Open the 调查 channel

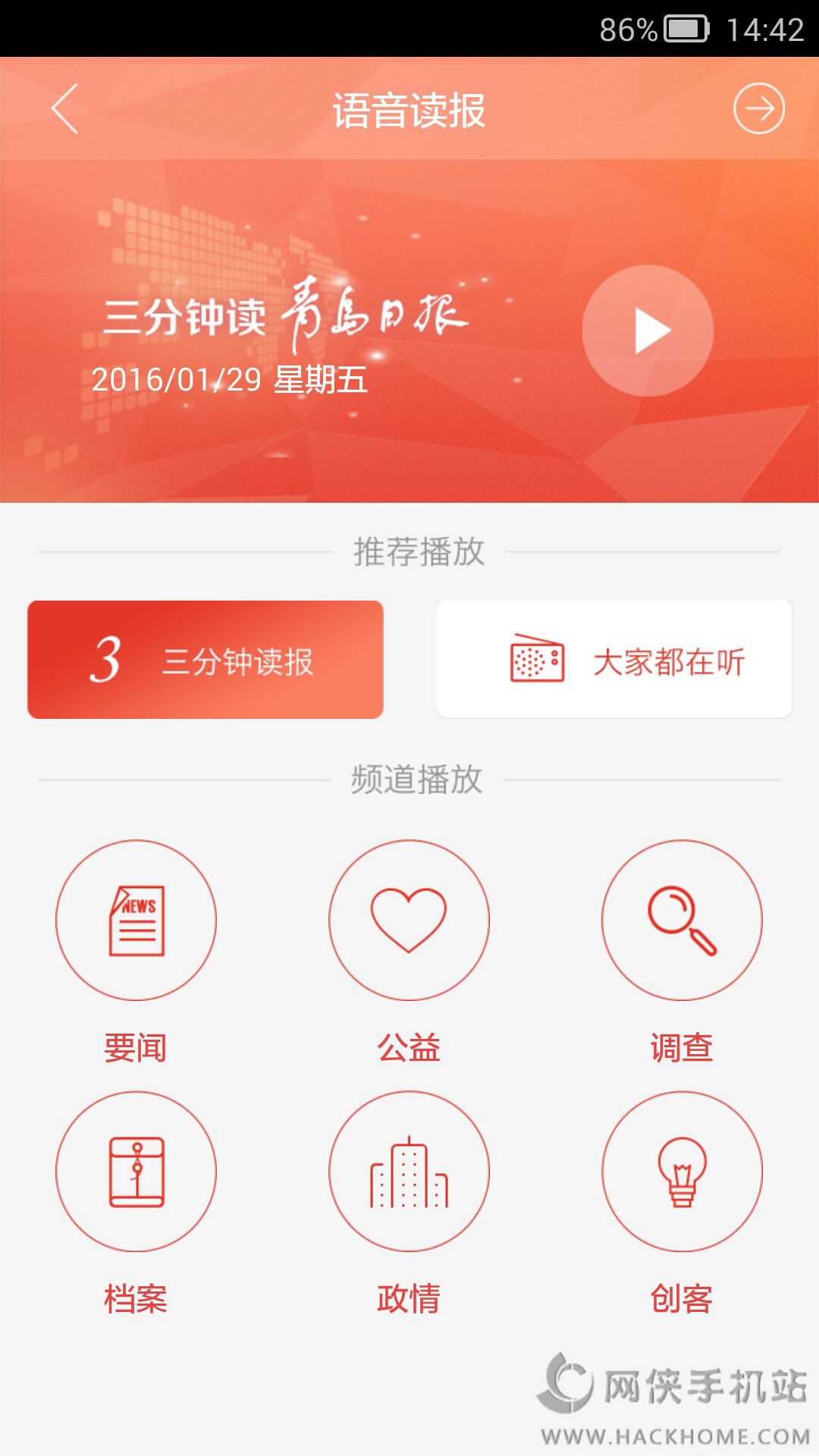pyautogui.click(x=682, y=920)
